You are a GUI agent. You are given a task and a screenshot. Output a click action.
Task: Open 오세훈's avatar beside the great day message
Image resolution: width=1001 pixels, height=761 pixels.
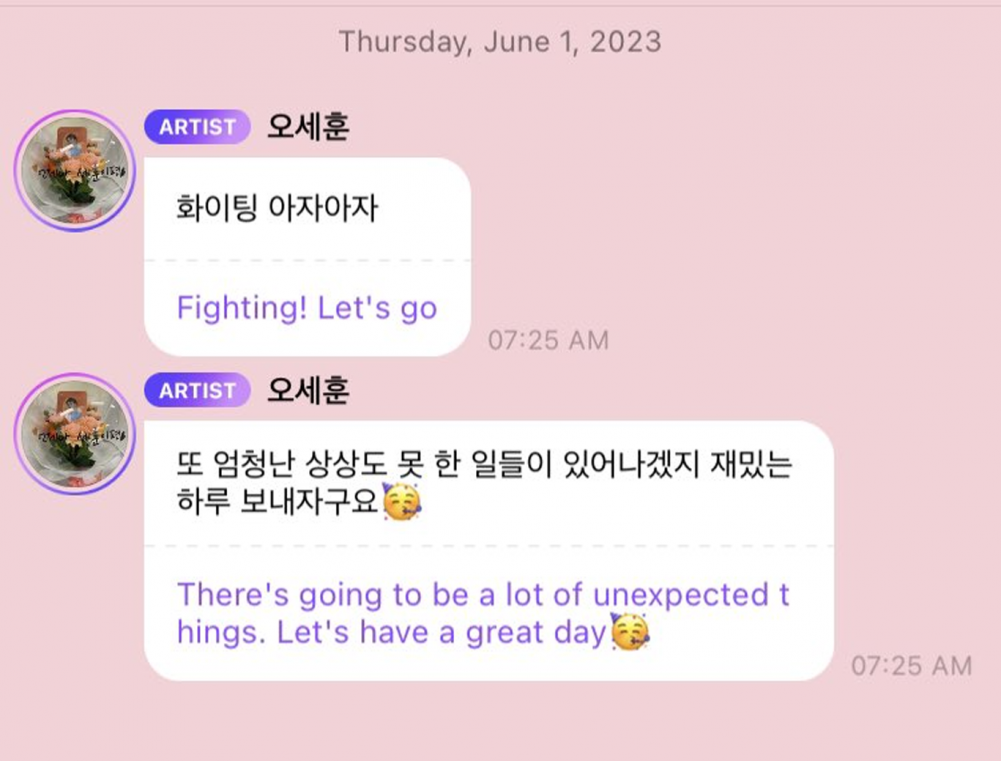(x=74, y=433)
